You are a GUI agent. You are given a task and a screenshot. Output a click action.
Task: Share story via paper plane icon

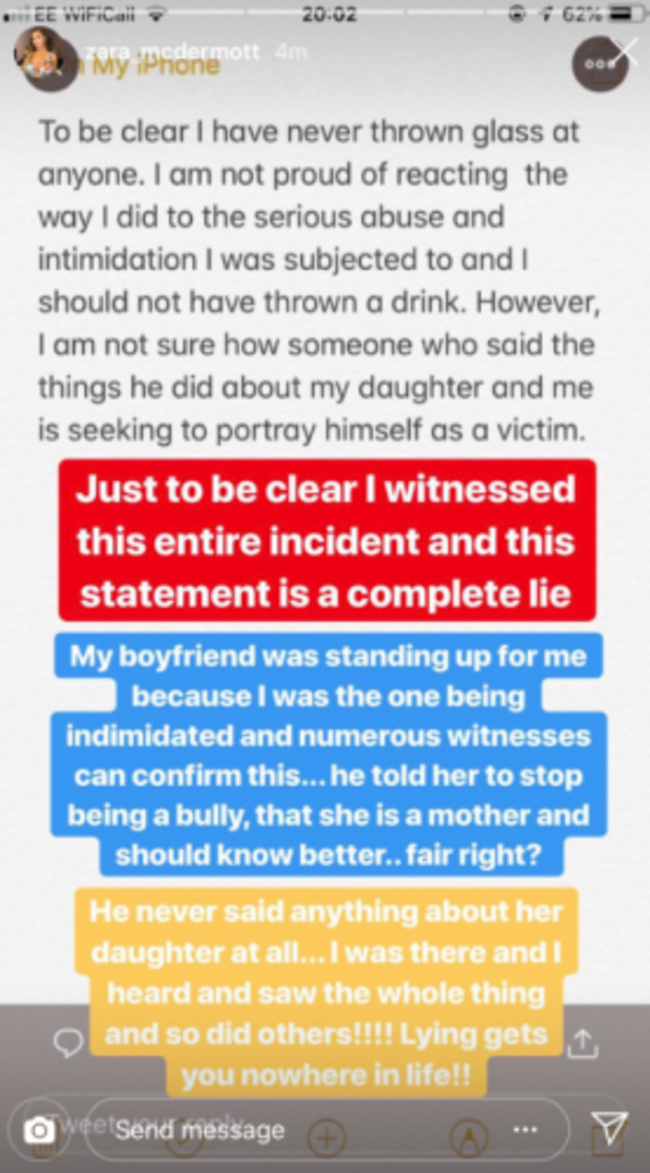609,1129
